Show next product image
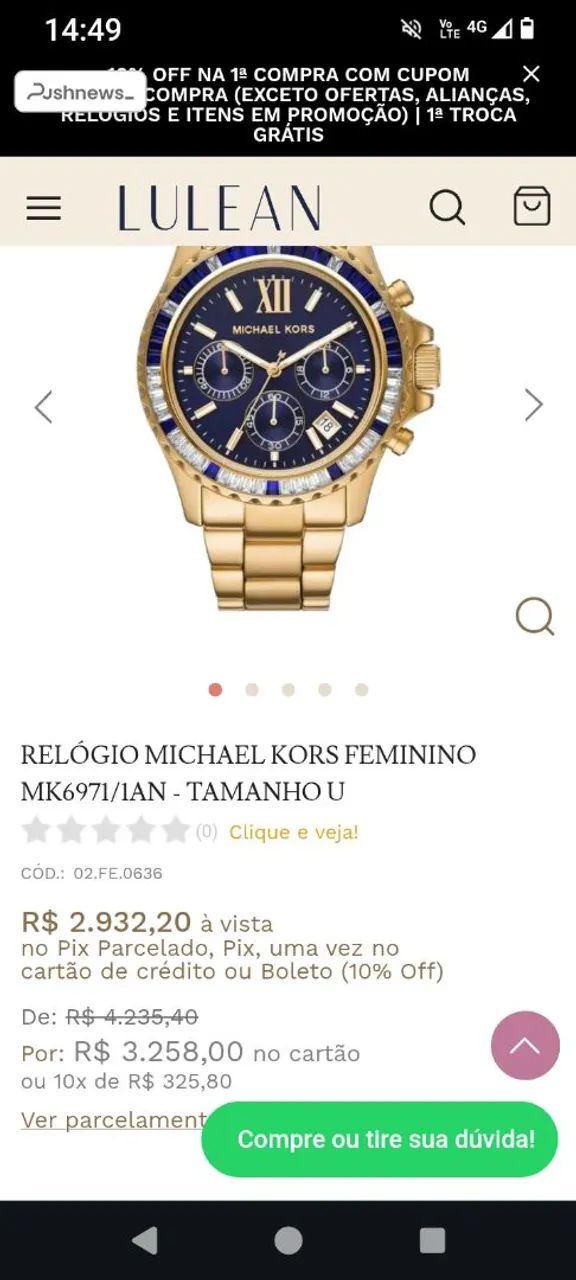The width and height of the screenshot is (576, 1280). click(534, 405)
